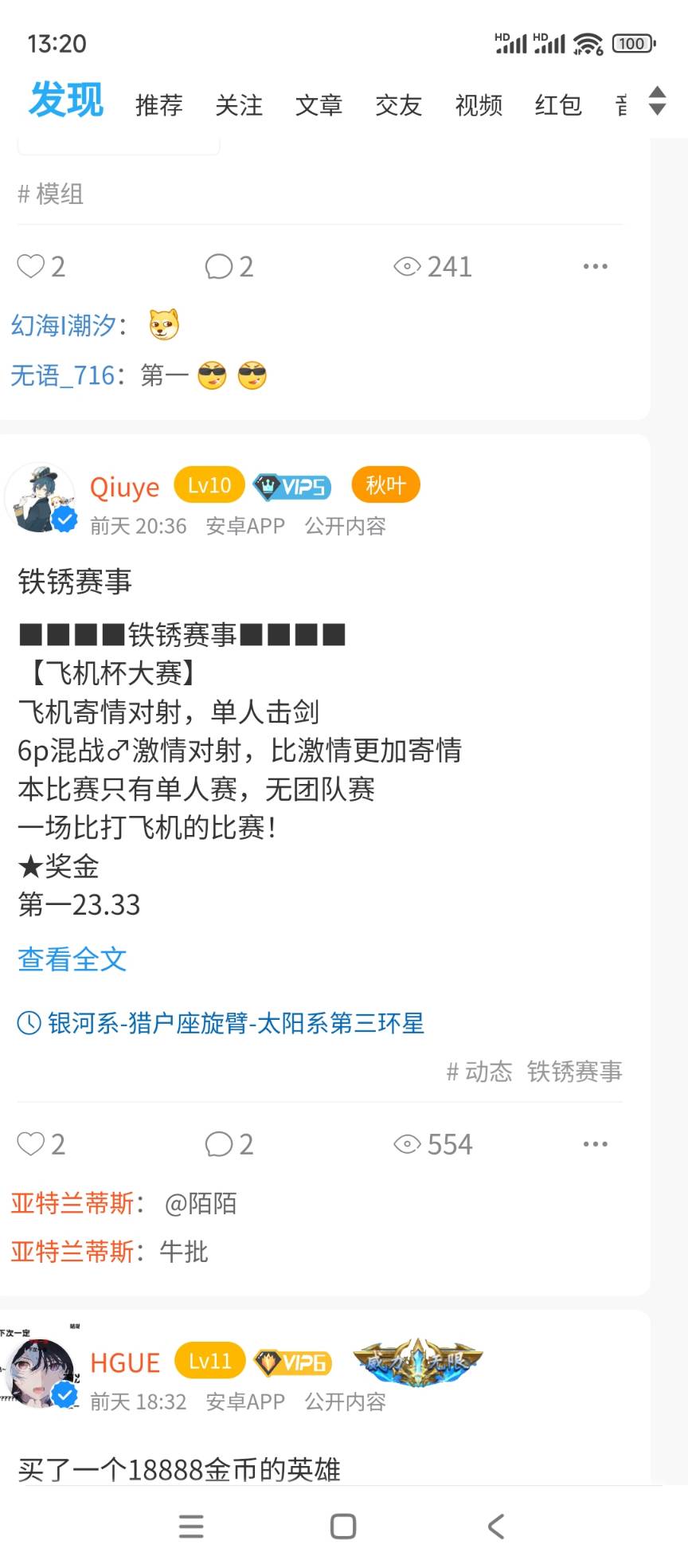Open the 文章 tab

click(x=319, y=105)
